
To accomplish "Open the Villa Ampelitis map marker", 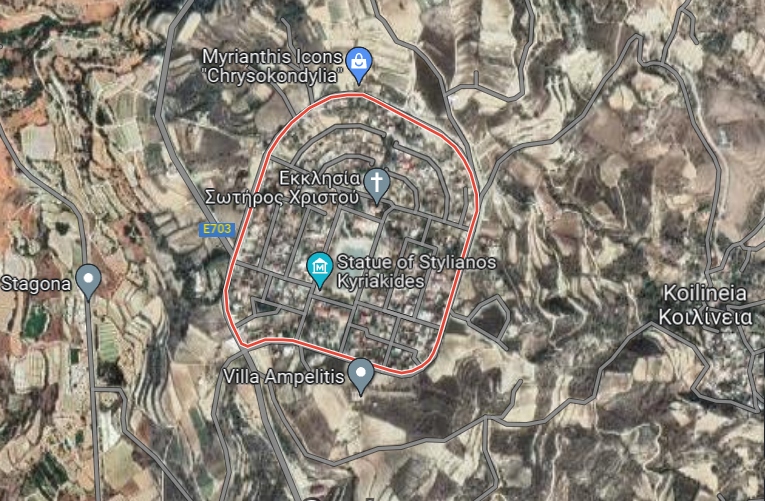I will click(x=361, y=375).
